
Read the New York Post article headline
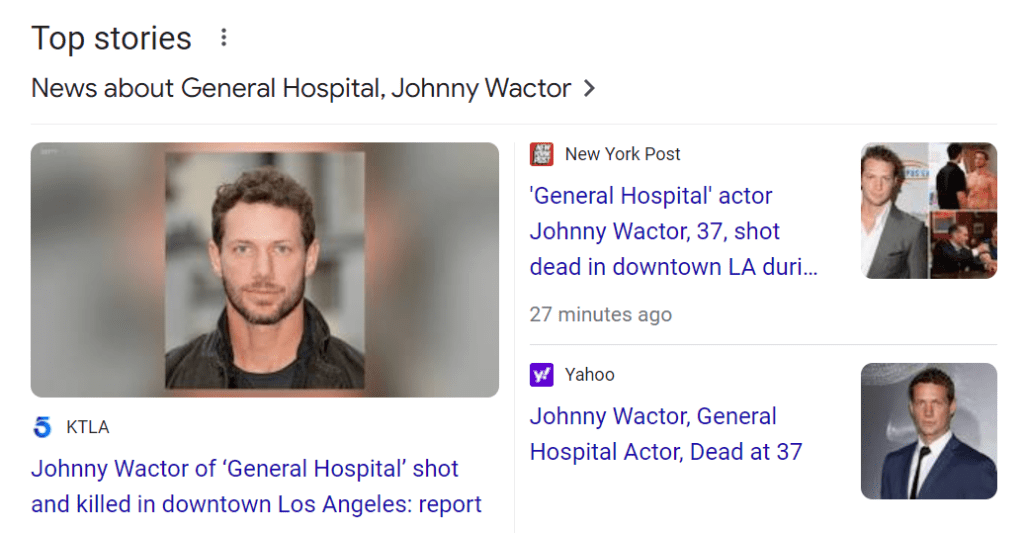[x=673, y=232]
